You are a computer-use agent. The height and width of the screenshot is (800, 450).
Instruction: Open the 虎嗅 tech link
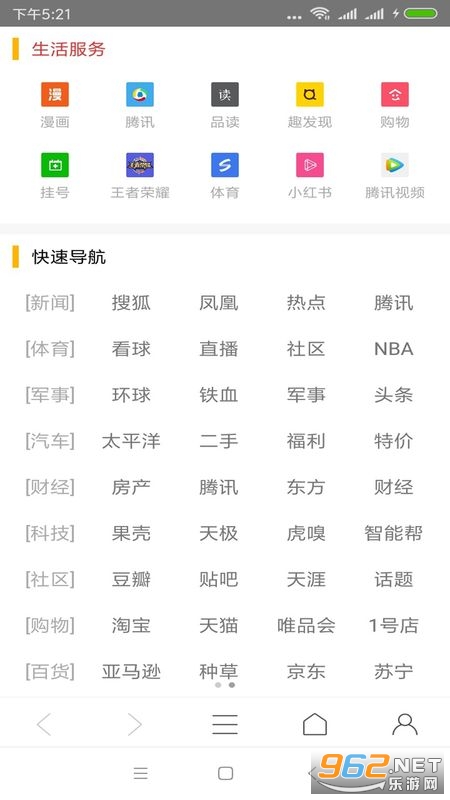(x=306, y=533)
